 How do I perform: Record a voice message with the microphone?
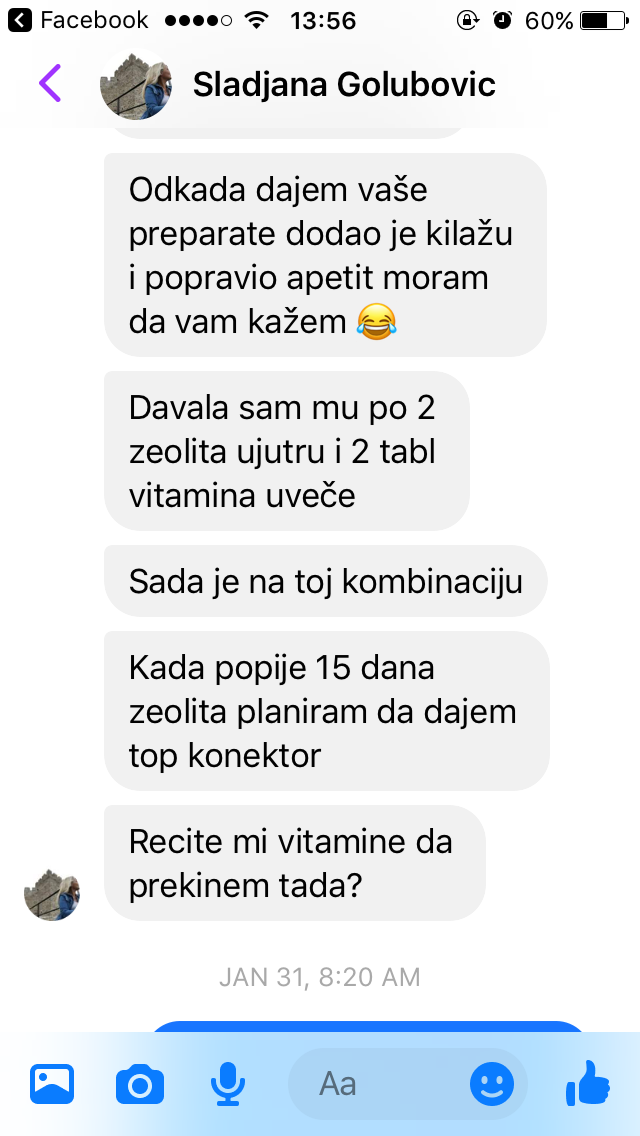click(x=228, y=1084)
